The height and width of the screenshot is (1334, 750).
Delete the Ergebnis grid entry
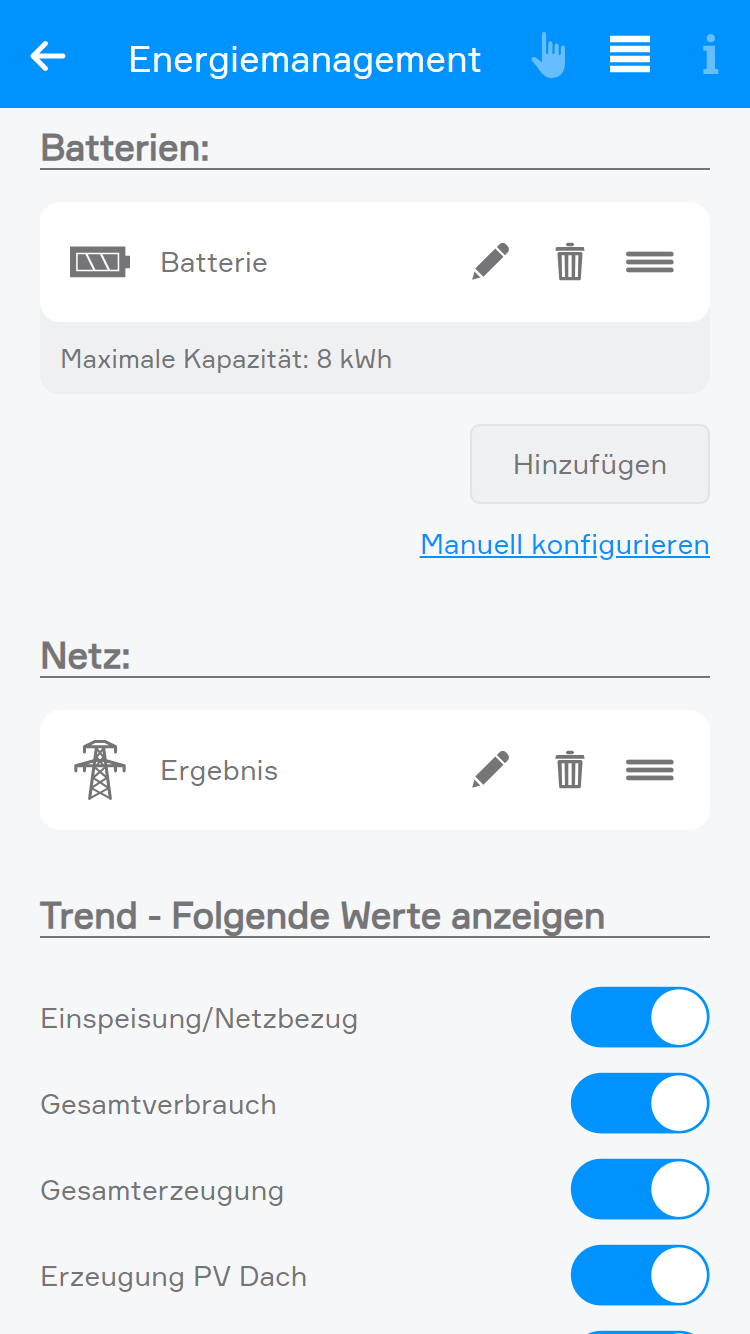pyautogui.click(x=570, y=770)
